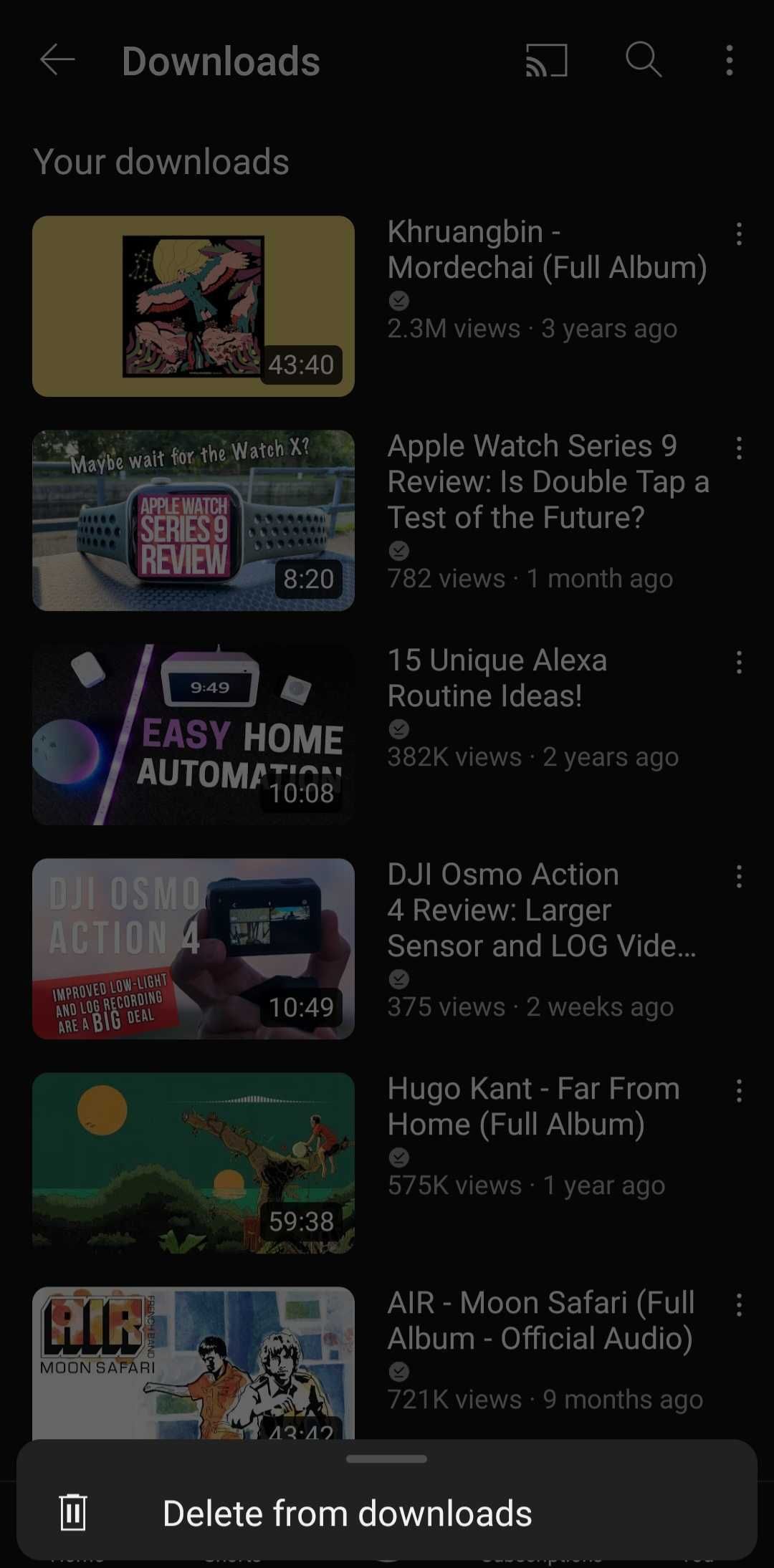Play the Hugo Kant album thumbnail

coord(192,1160)
